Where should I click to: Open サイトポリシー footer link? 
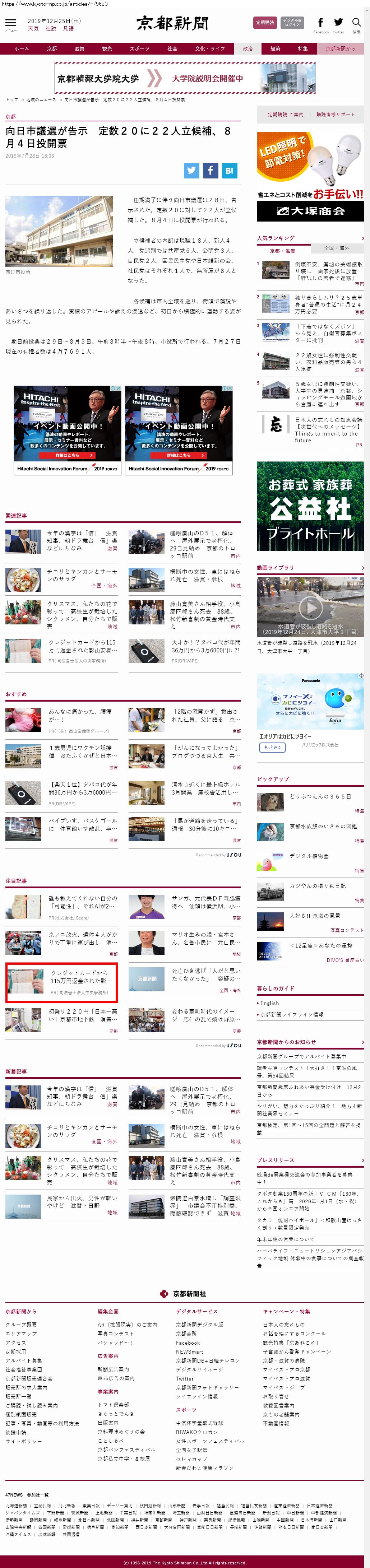click(24, 1441)
